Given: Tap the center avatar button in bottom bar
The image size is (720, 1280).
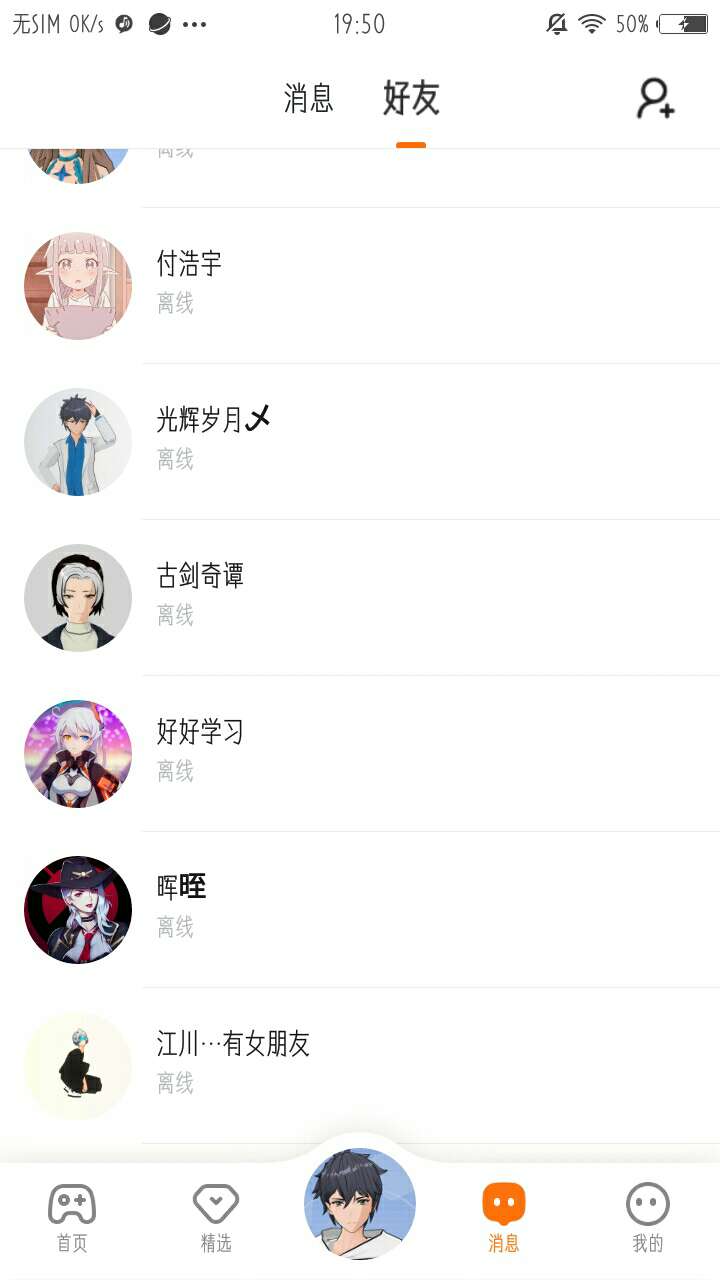Looking at the screenshot, I should [x=360, y=1203].
